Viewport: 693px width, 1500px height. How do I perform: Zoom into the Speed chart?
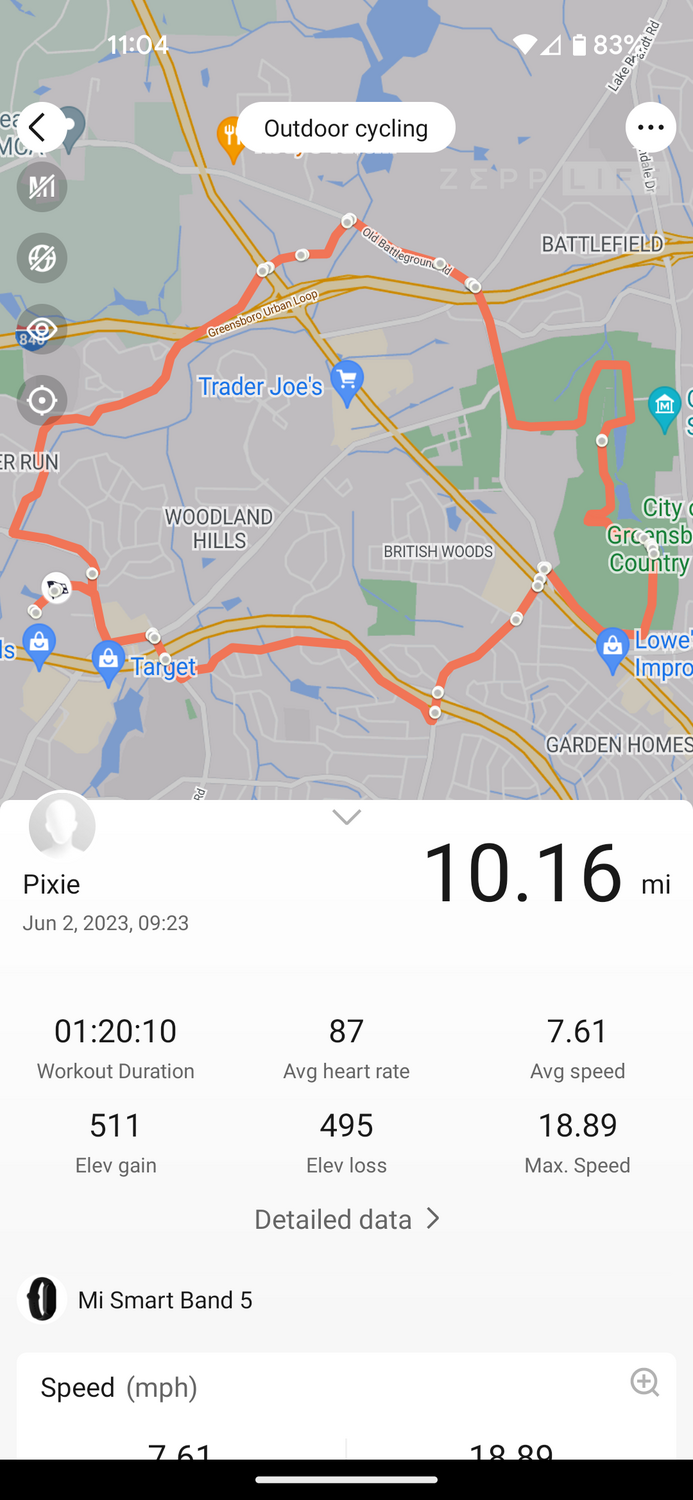[644, 1382]
